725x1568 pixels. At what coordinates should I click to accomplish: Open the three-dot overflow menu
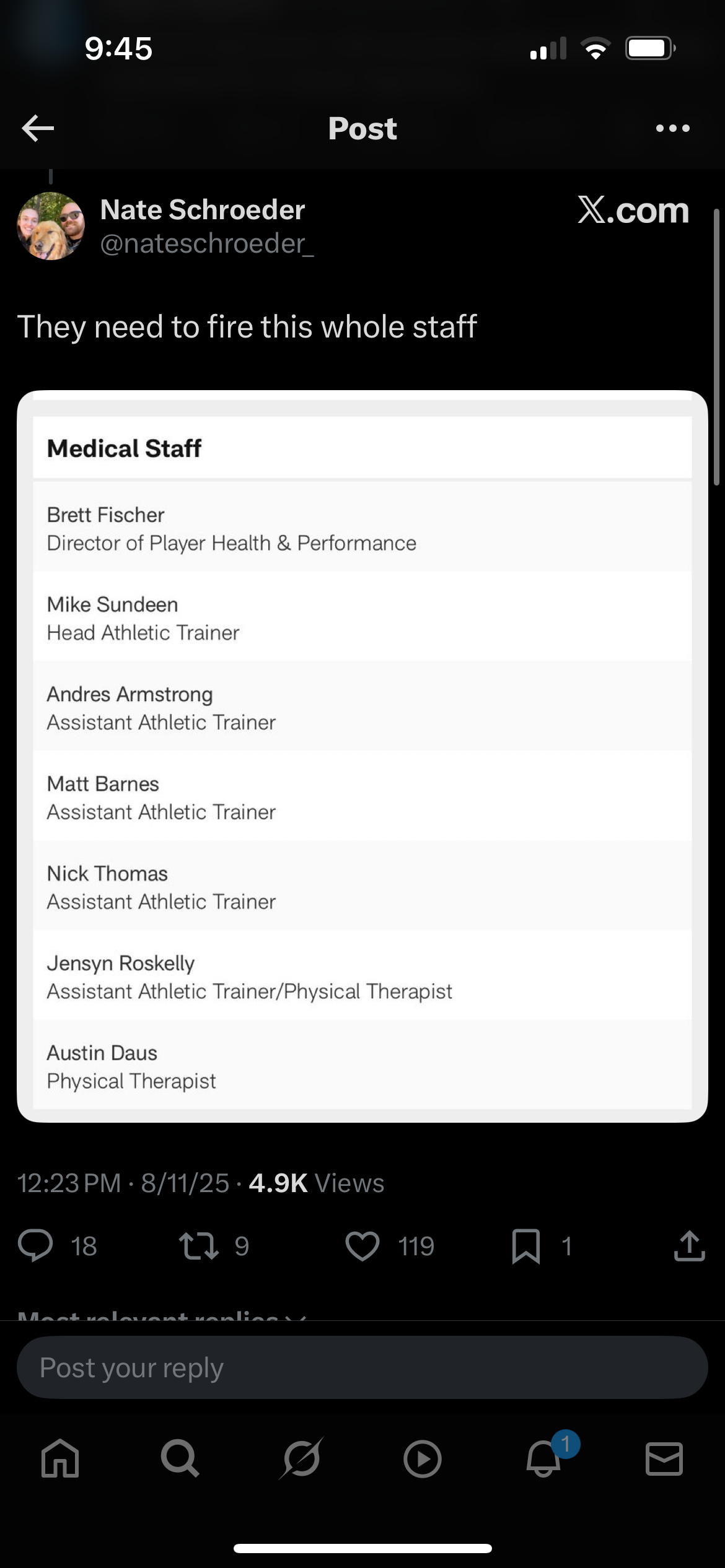click(x=672, y=128)
